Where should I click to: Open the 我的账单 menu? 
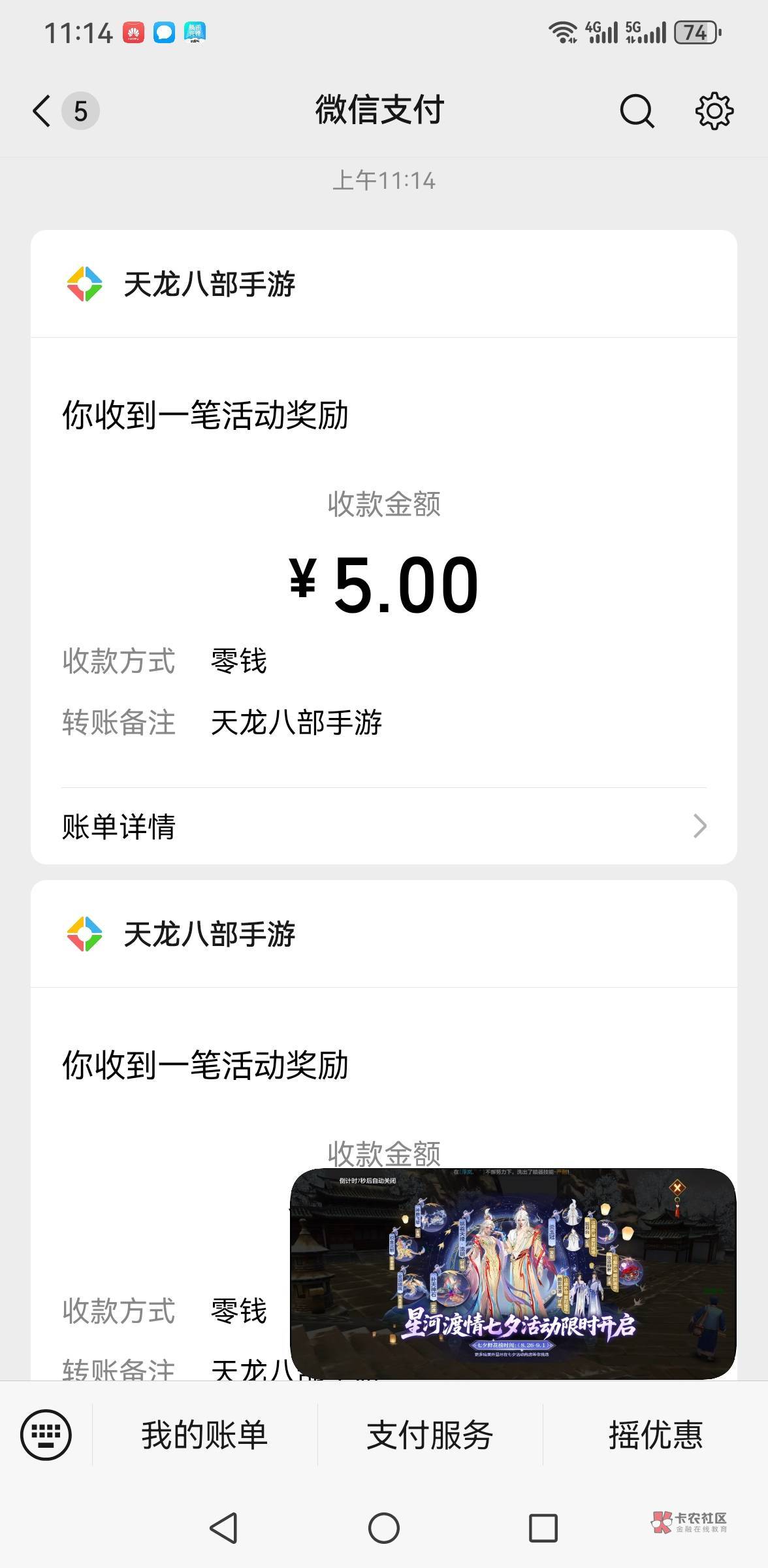tap(205, 1435)
